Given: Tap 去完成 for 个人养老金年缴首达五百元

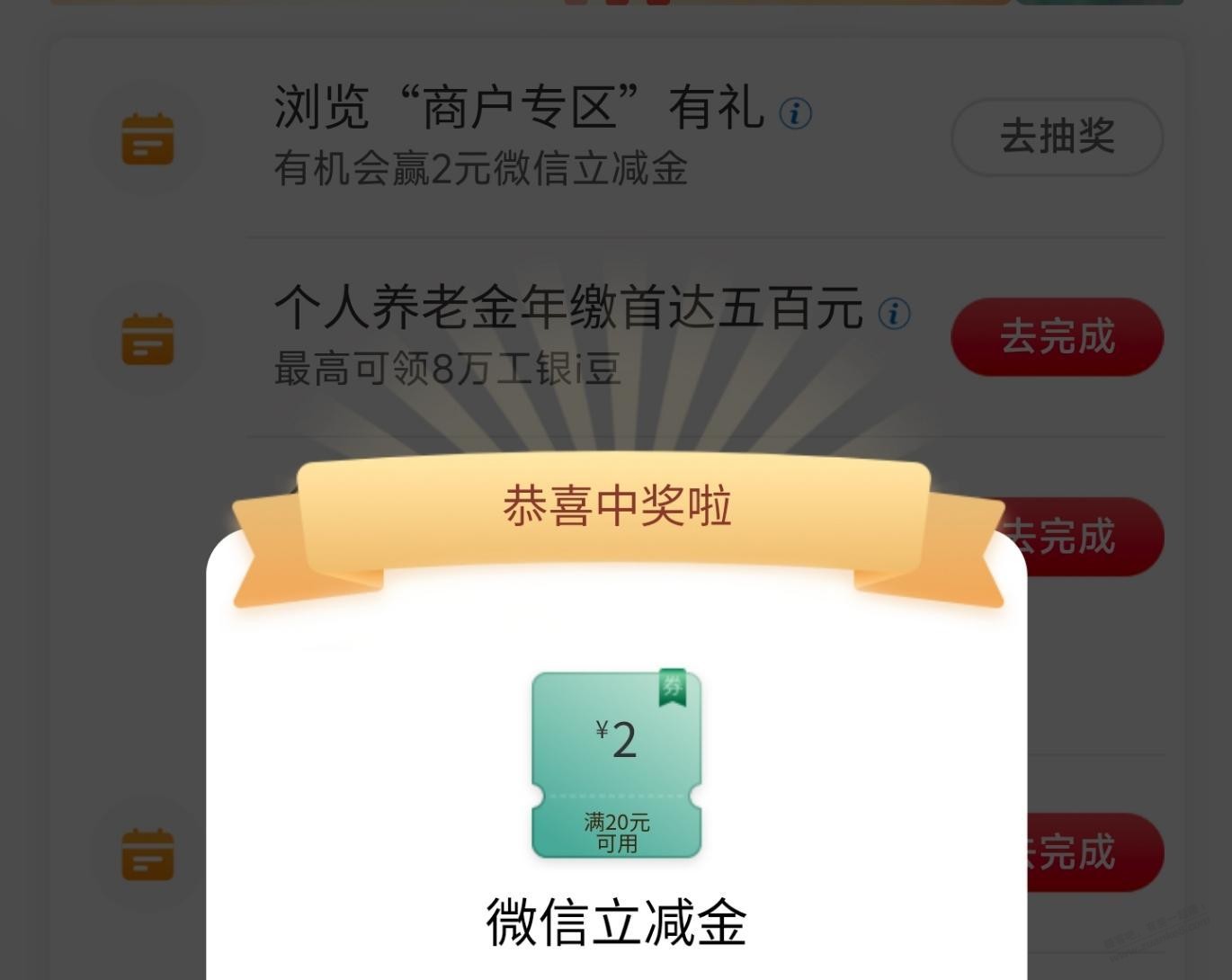Looking at the screenshot, I should coord(1057,337).
